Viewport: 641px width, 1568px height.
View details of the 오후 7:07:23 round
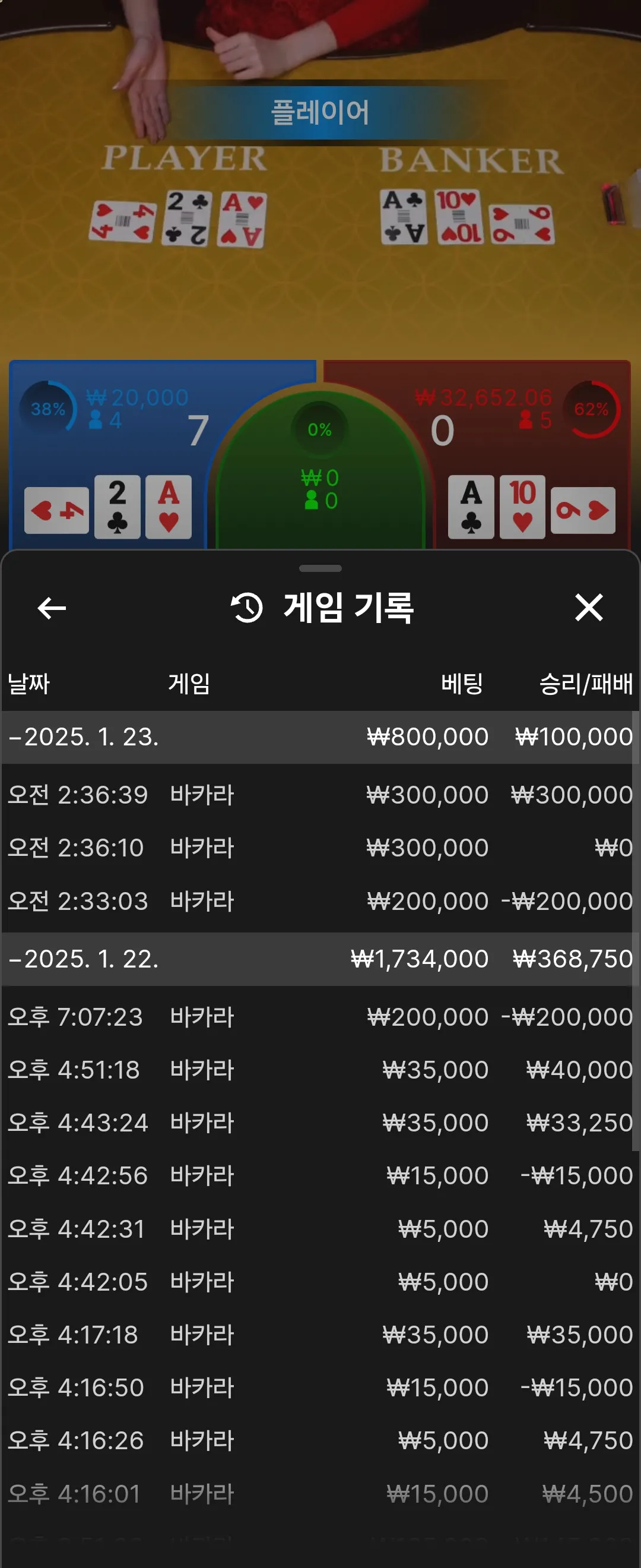click(320, 1017)
